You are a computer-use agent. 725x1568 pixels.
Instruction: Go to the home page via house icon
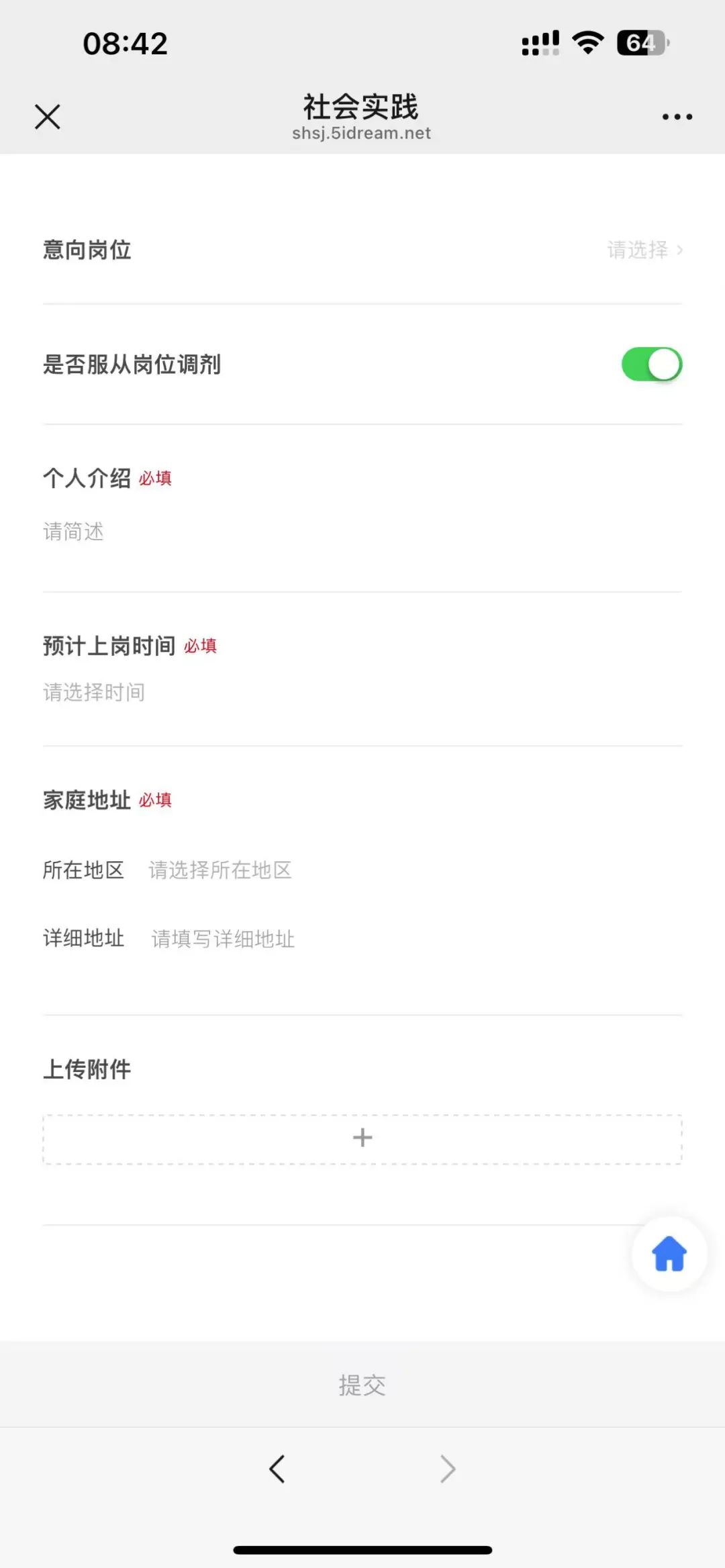coord(669,1254)
